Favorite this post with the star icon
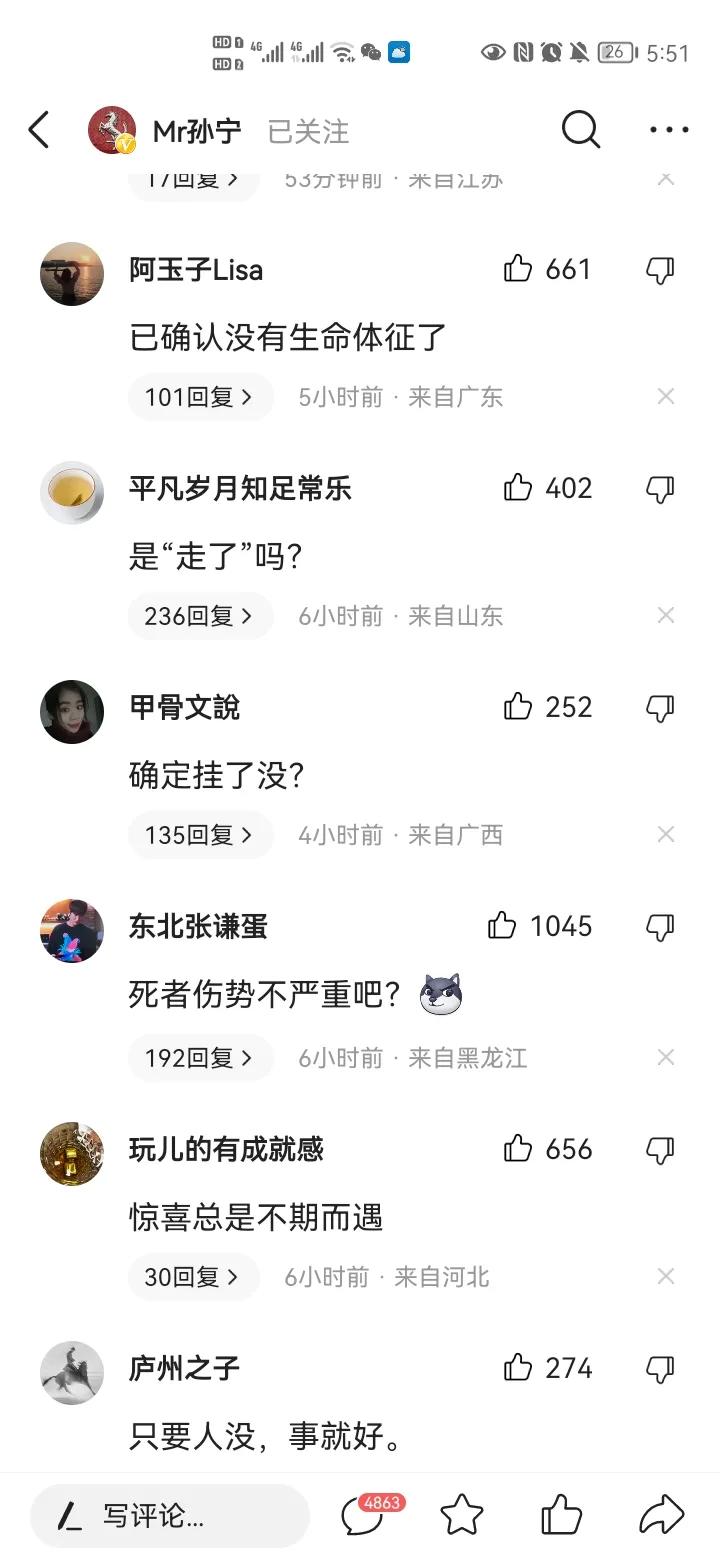This screenshot has width=720, height=1560. [x=462, y=1517]
